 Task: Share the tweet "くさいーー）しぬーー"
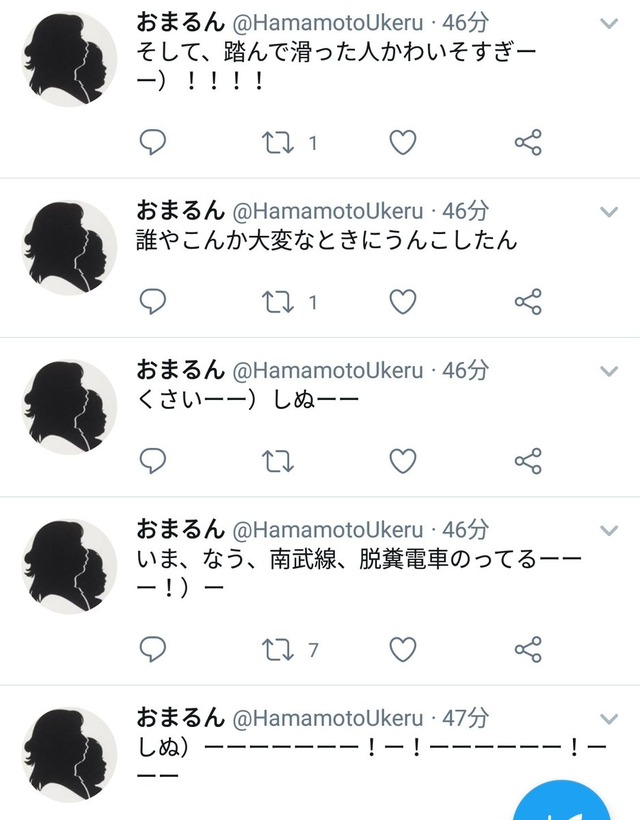pos(528,459)
